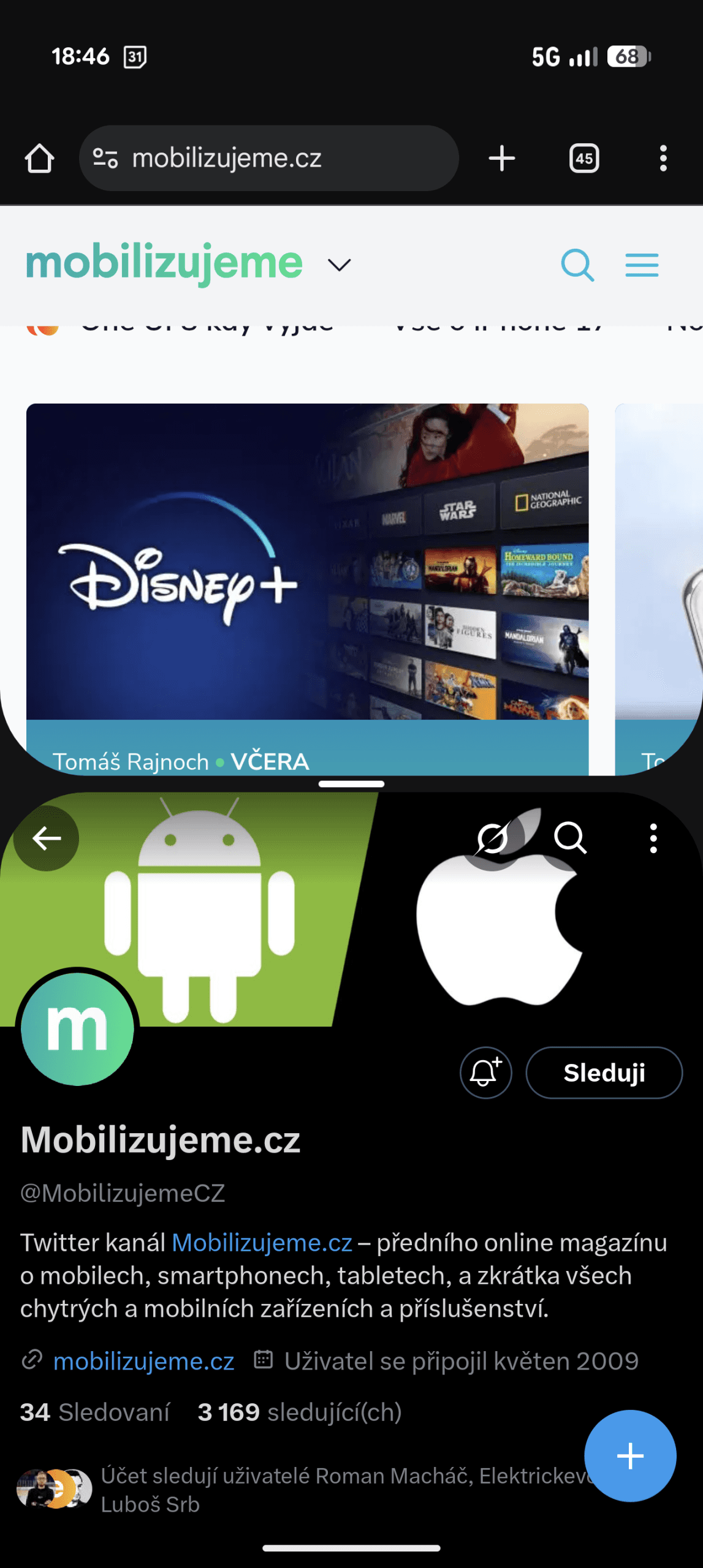
Task: Turn on notifications for this account
Action: pos(485,1072)
